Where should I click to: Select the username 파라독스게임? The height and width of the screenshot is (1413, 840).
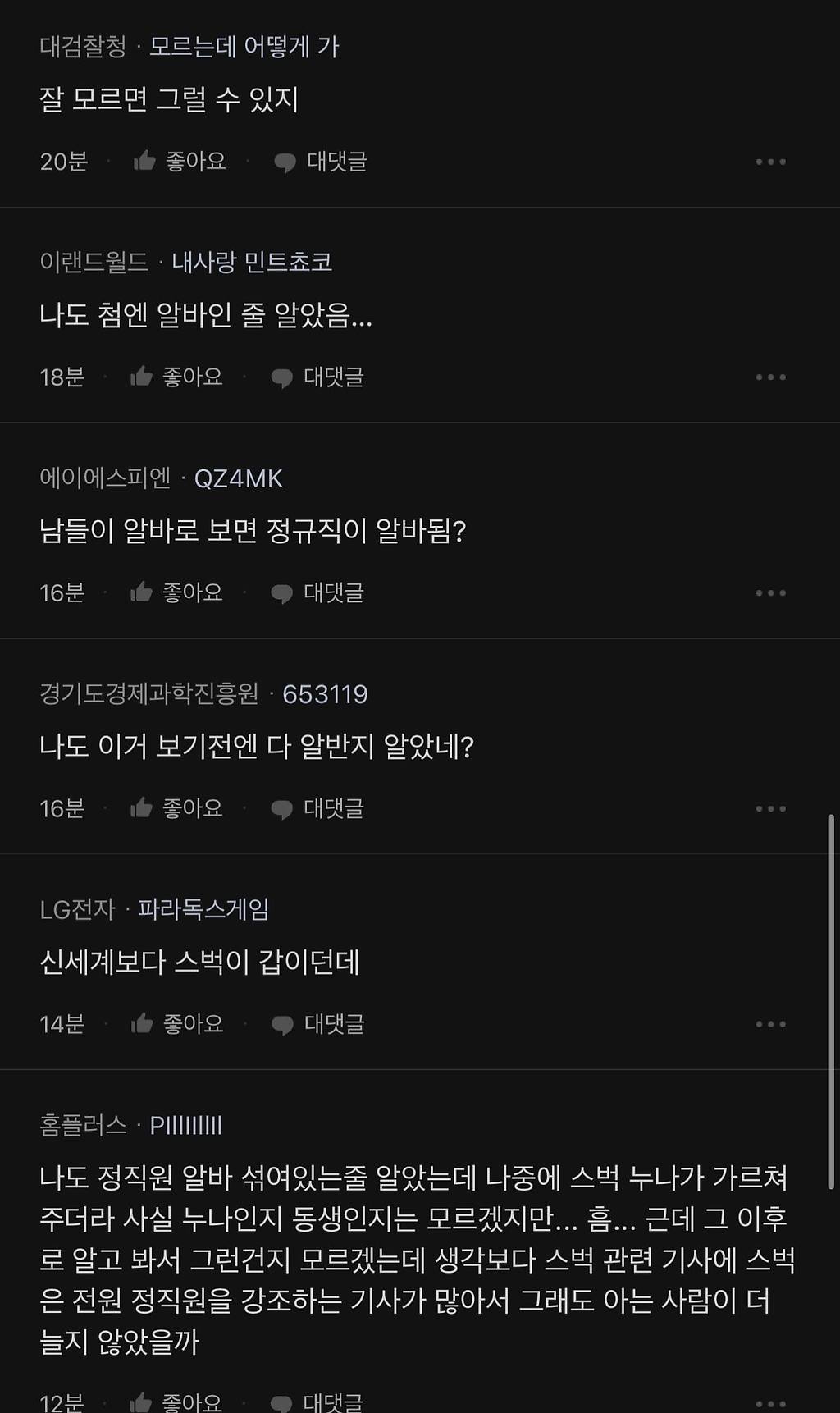(x=203, y=909)
